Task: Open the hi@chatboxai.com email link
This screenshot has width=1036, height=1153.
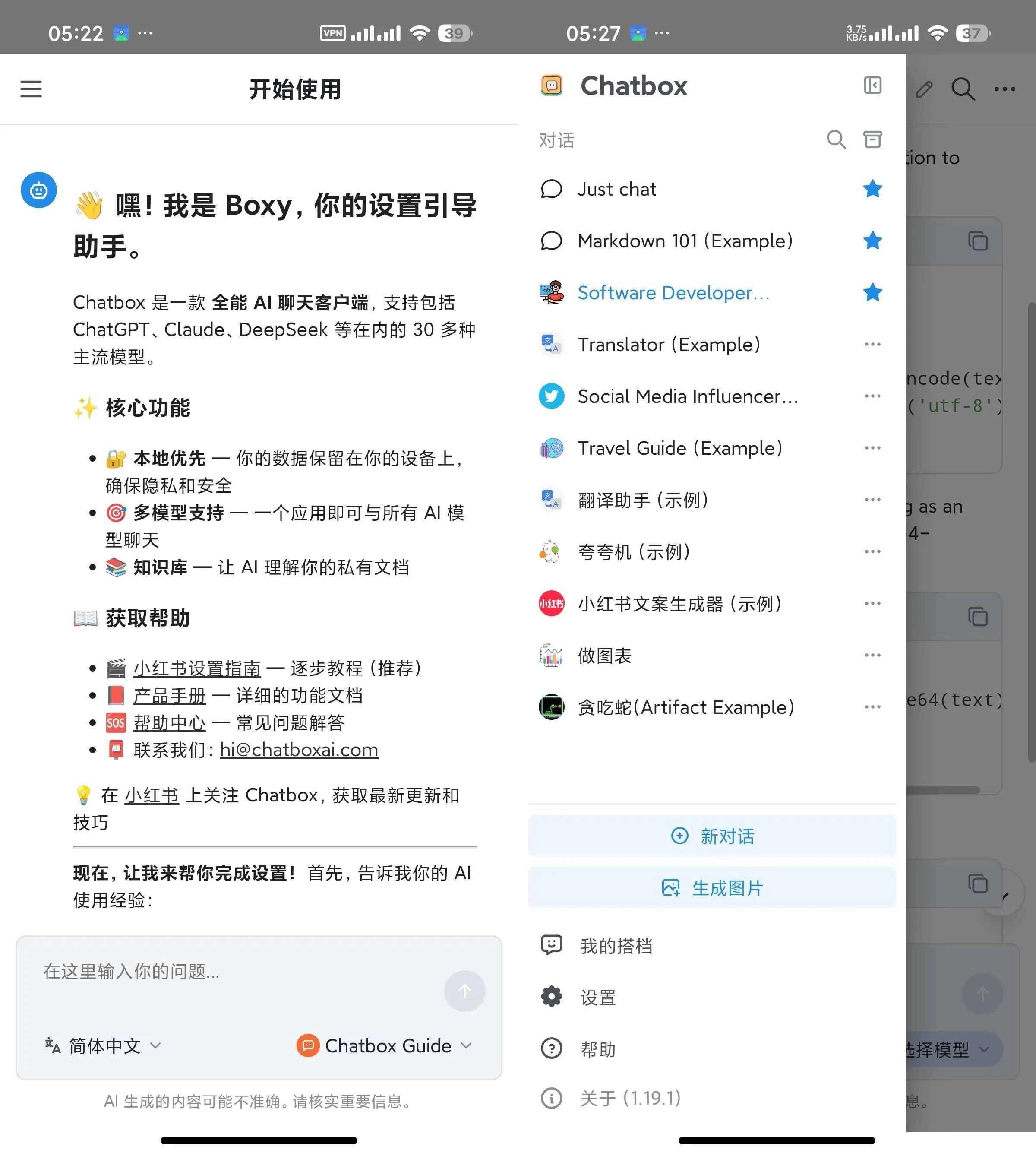Action: pyautogui.click(x=299, y=750)
